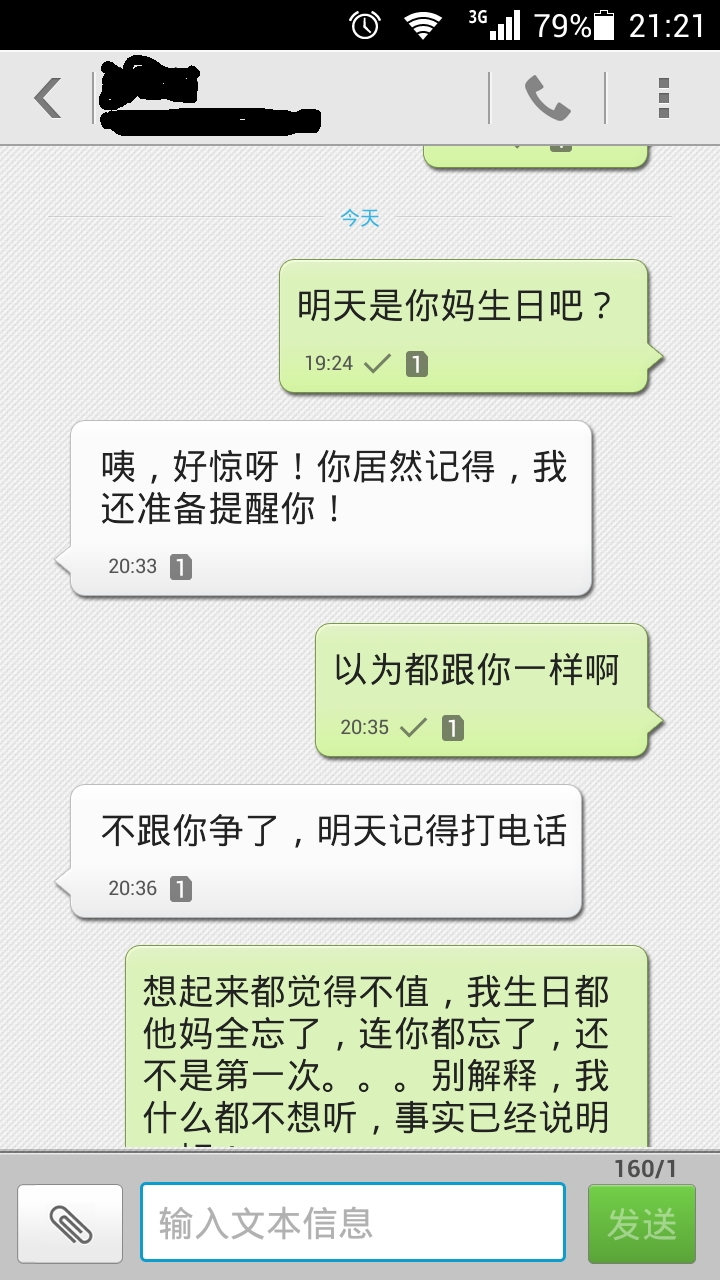Focus the 输入文本信息 text field
Image resolution: width=720 pixels, height=1280 pixels.
352,1223
